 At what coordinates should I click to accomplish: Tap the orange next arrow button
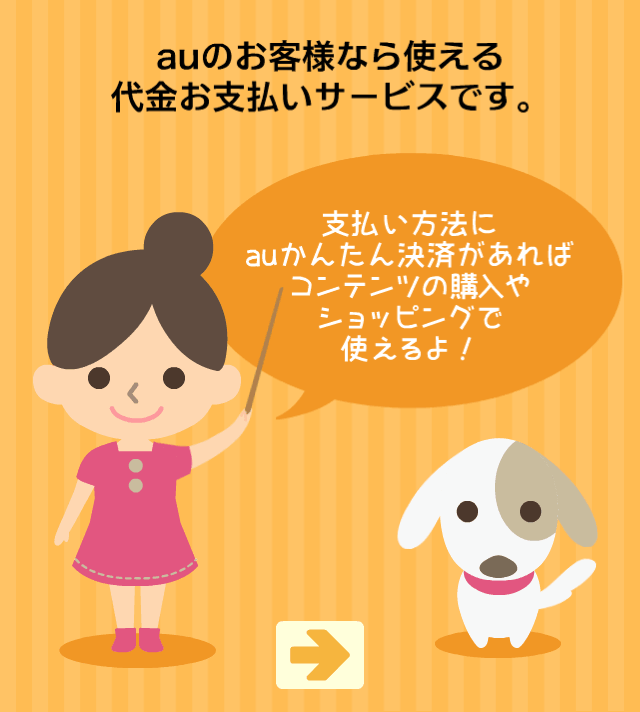click(320, 655)
